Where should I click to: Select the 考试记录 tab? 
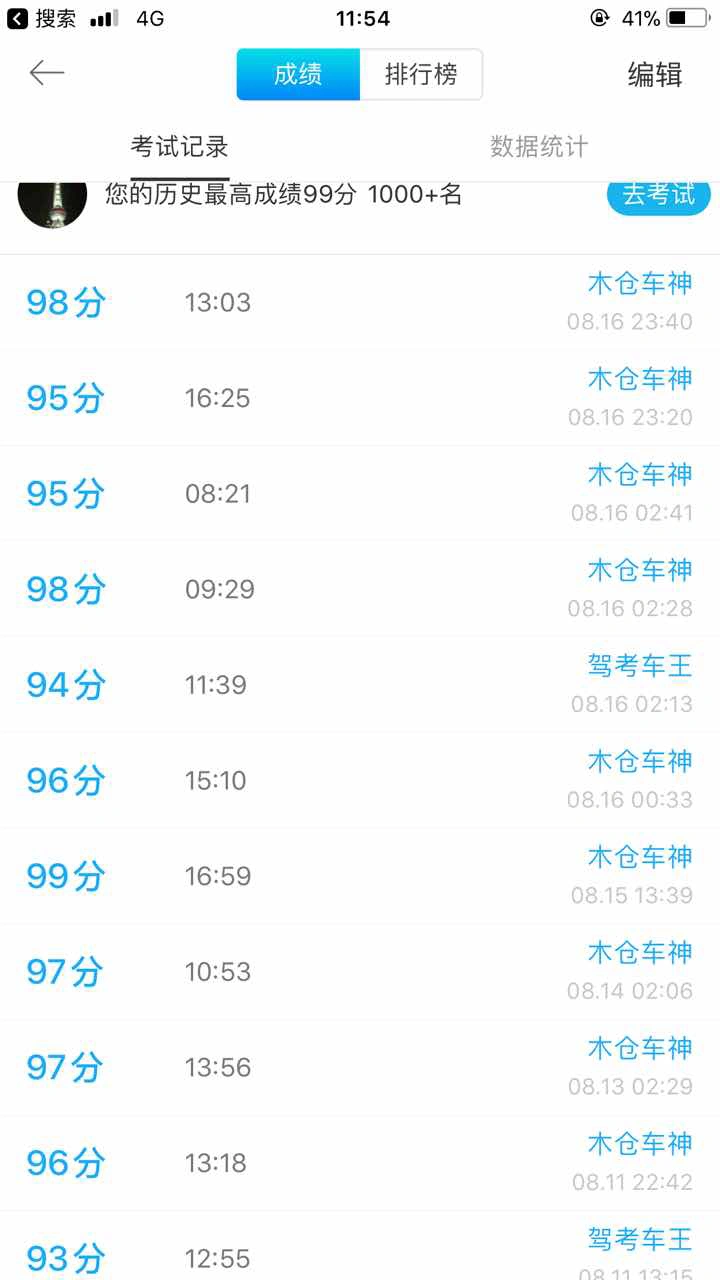(180, 147)
